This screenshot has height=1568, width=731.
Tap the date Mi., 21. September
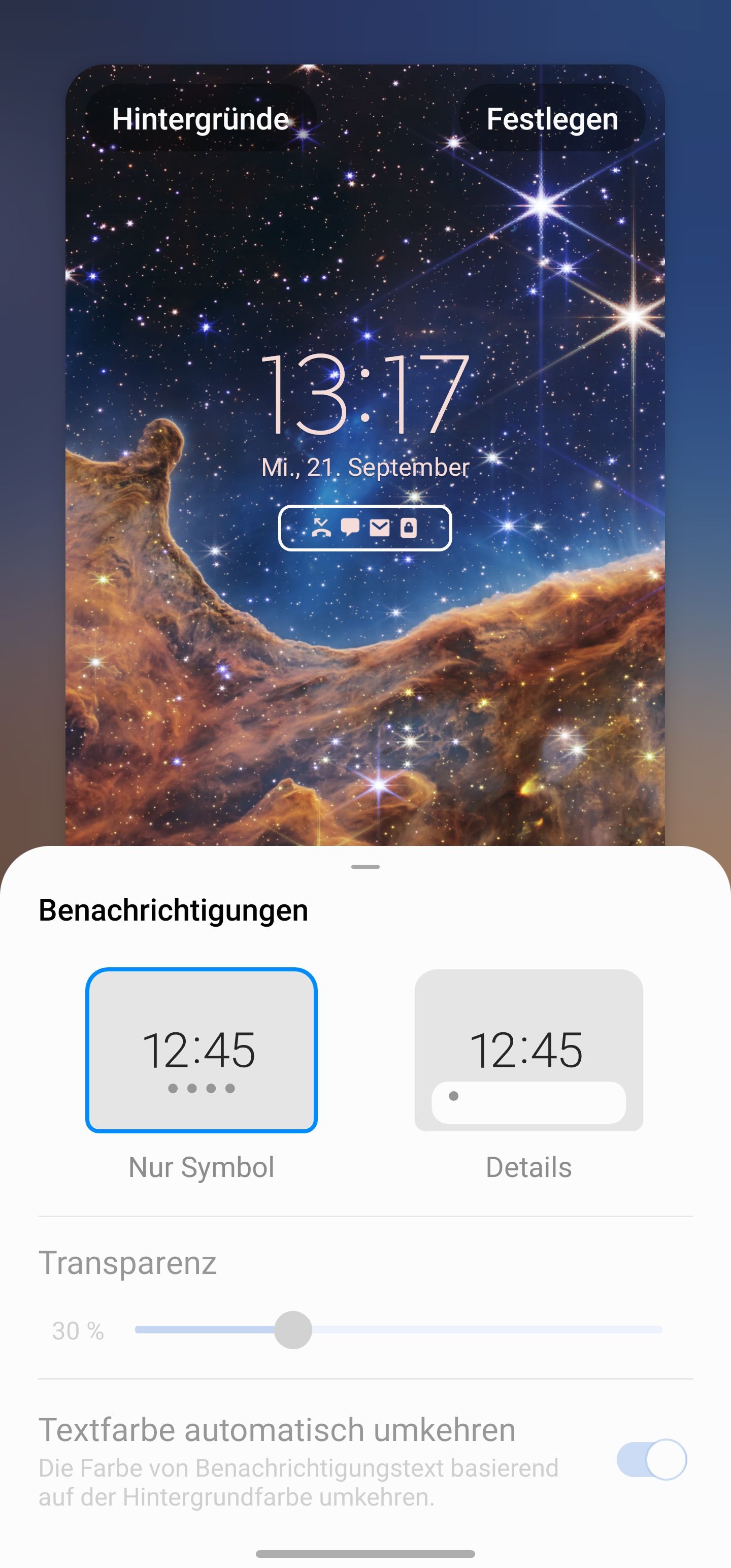(365, 468)
